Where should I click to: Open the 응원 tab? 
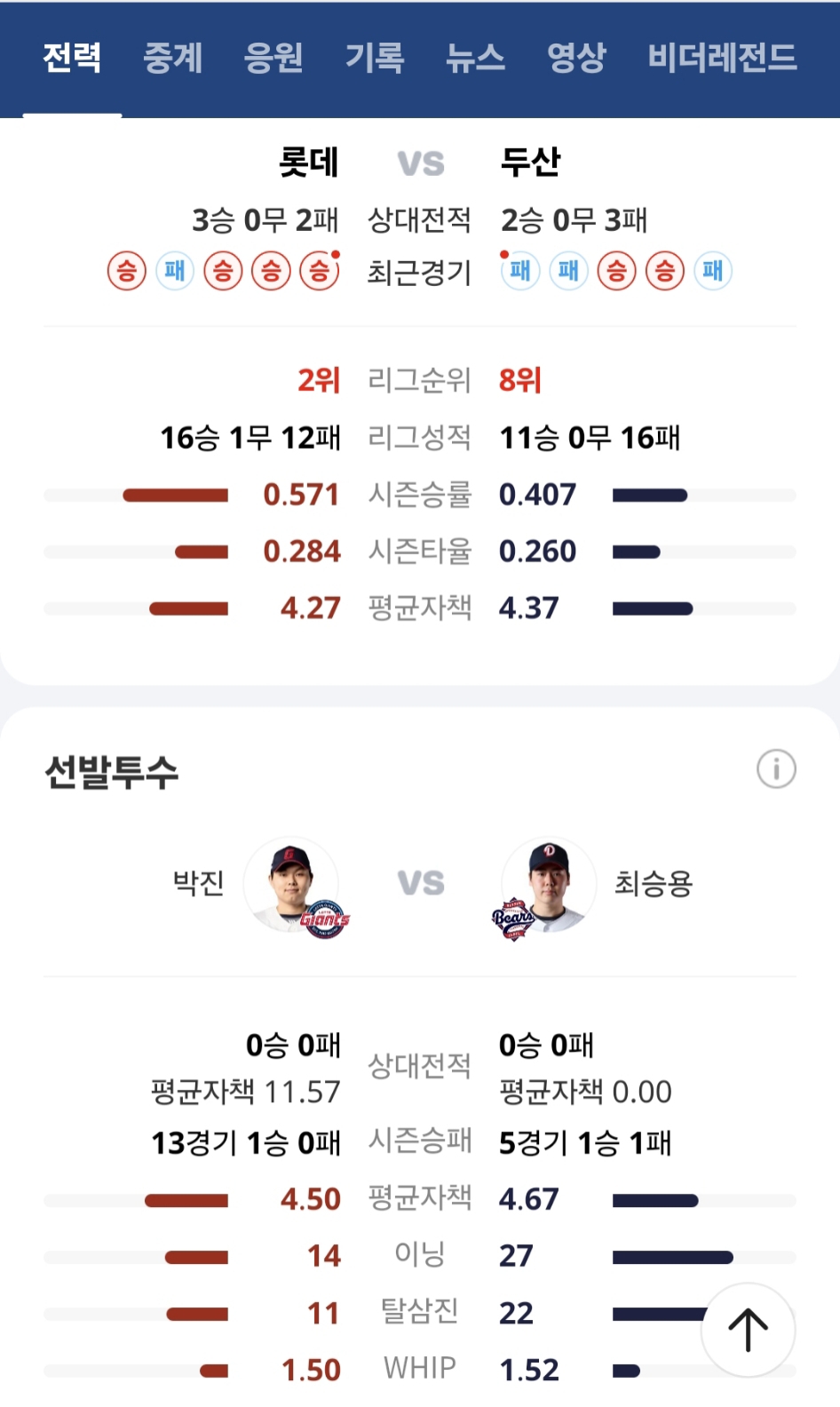[273, 59]
